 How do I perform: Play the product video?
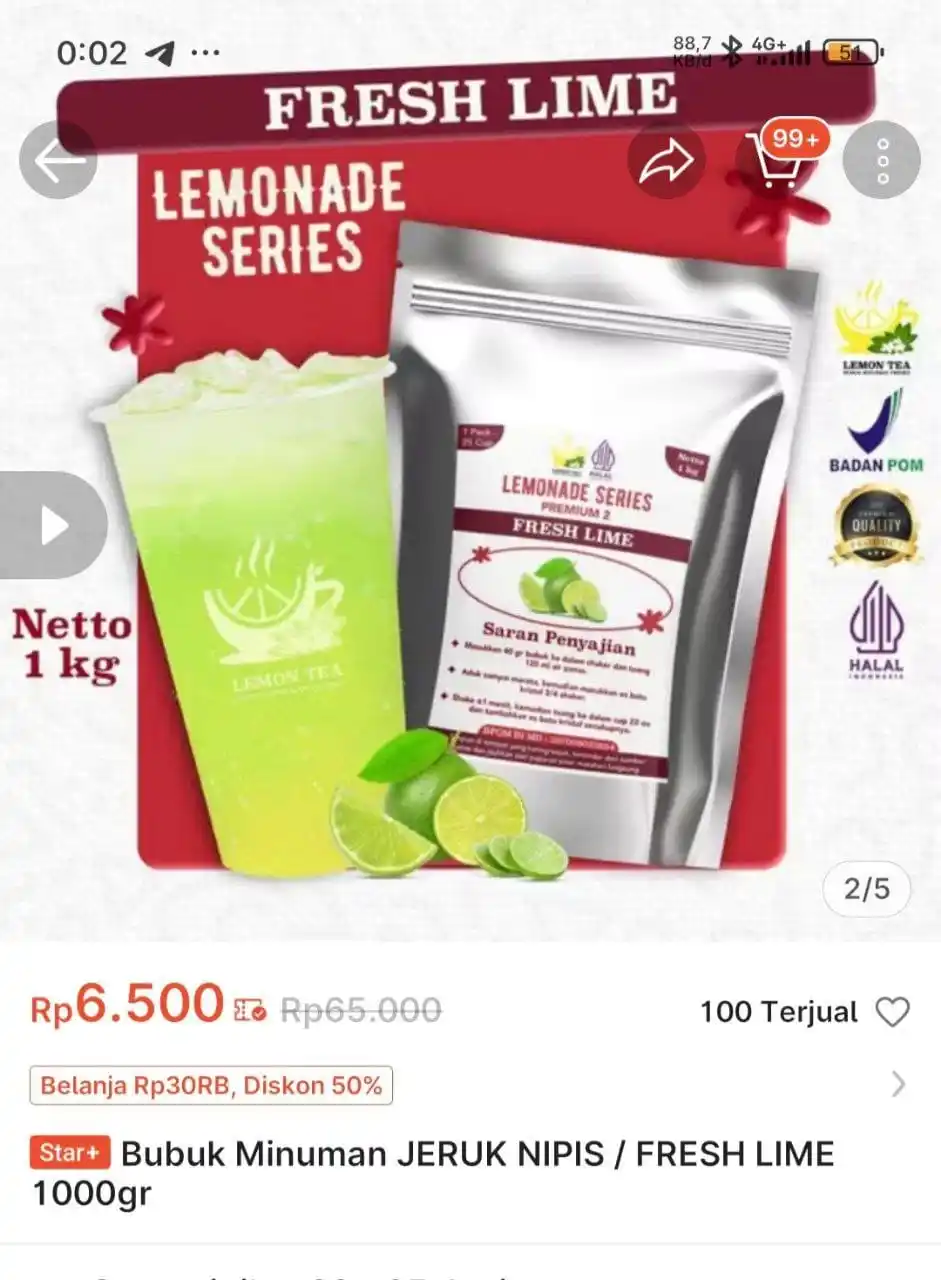[x=54, y=526]
